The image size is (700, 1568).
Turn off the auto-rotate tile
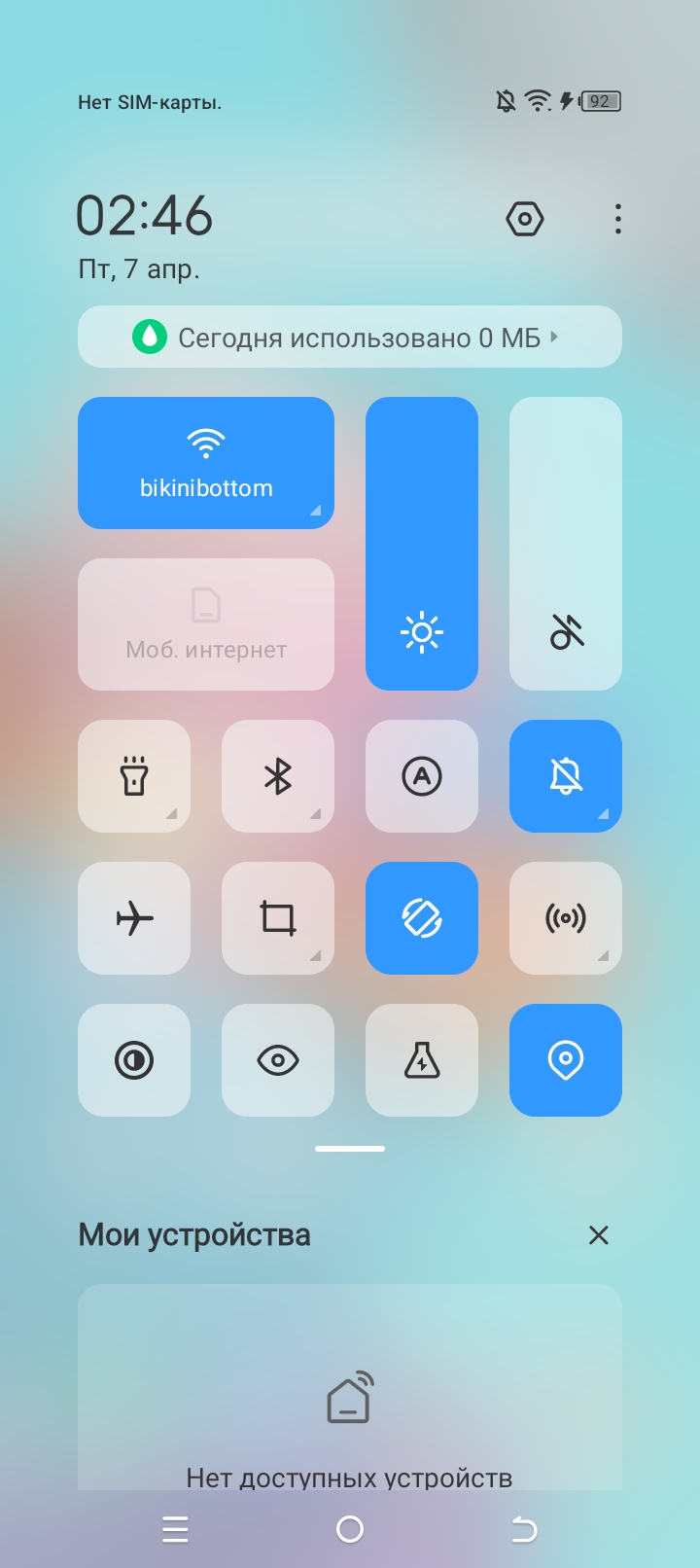coord(422,918)
